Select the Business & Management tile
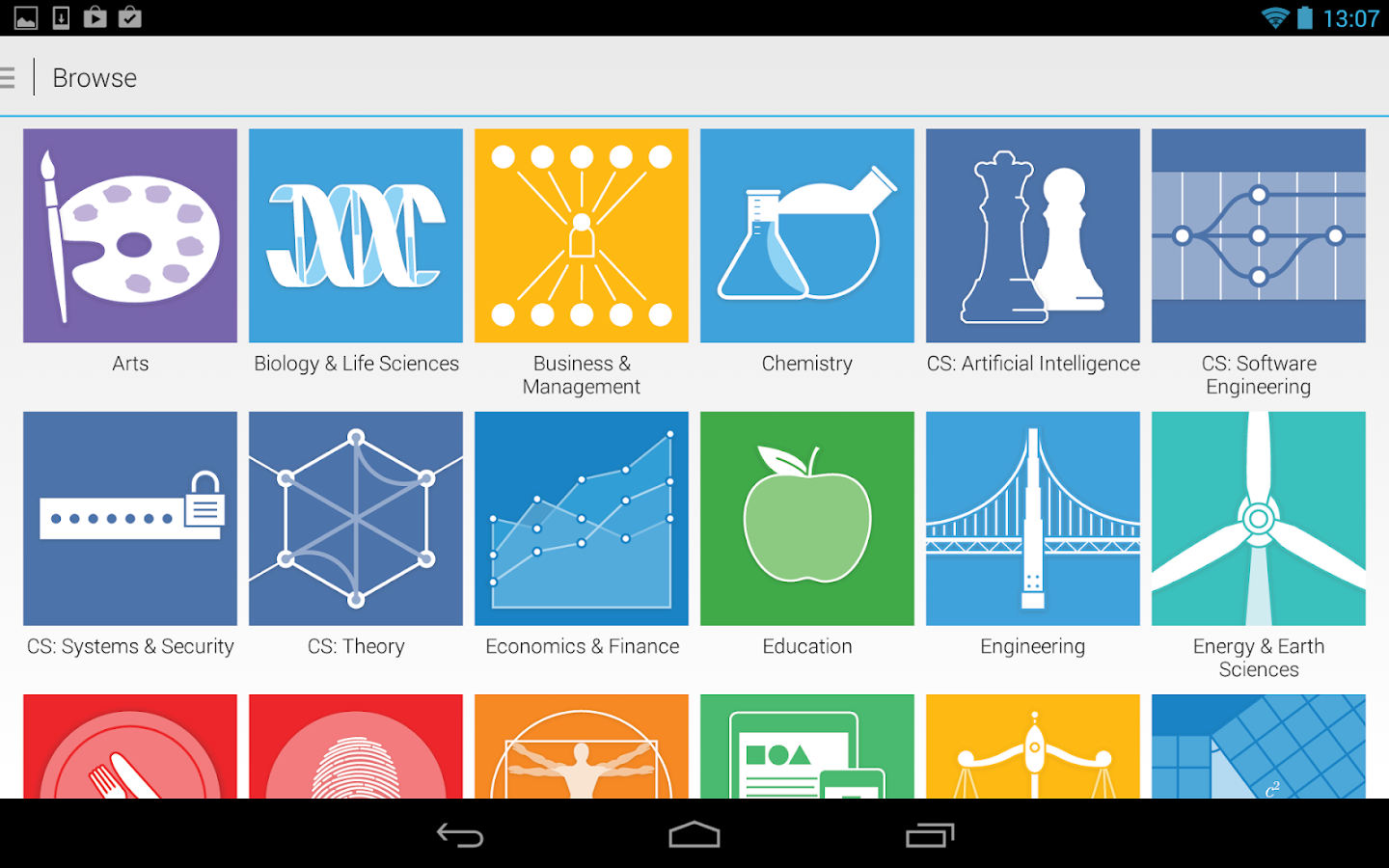The width and height of the screenshot is (1389, 868). pyautogui.click(x=582, y=236)
